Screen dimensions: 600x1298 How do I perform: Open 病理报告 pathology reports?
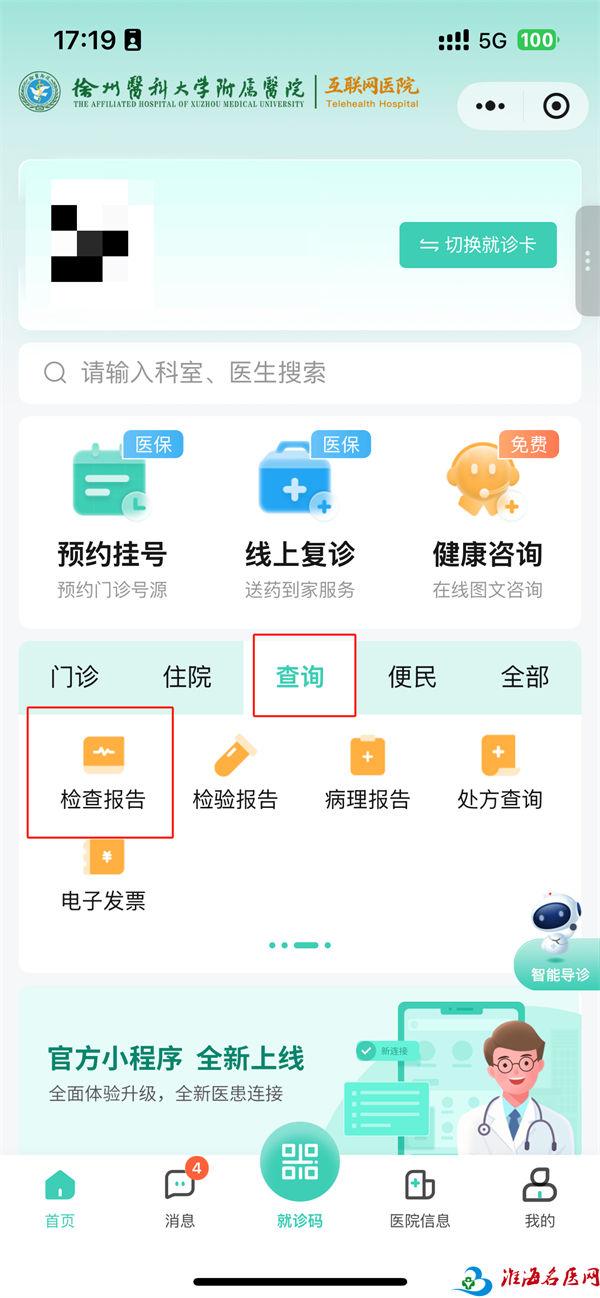[367, 773]
